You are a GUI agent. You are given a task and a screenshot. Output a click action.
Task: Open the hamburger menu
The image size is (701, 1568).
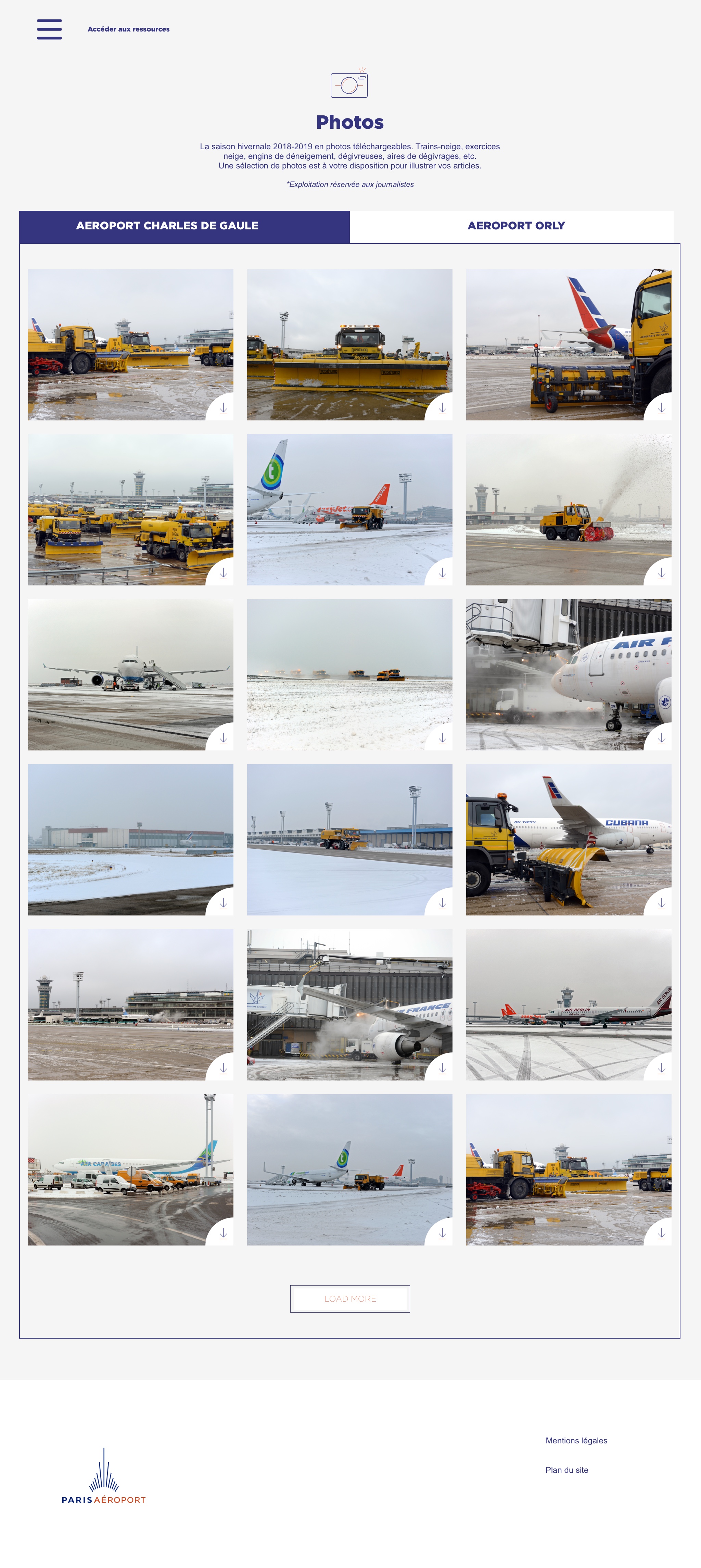[x=49, y=29]
